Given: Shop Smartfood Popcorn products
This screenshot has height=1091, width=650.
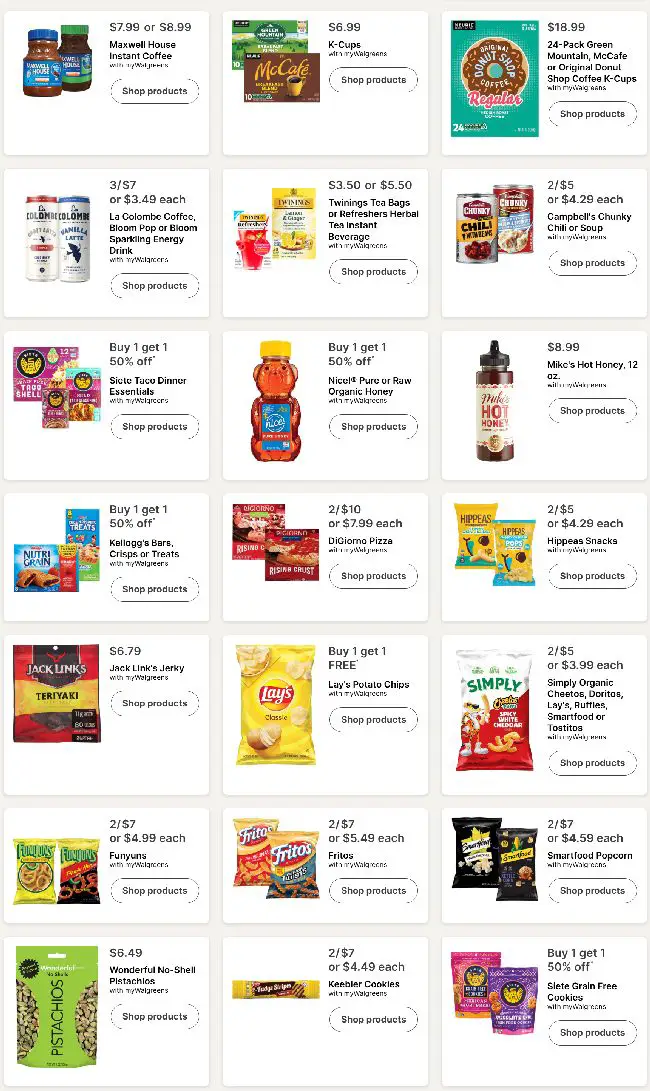Looking at the screenshot, I should (592, 891).
